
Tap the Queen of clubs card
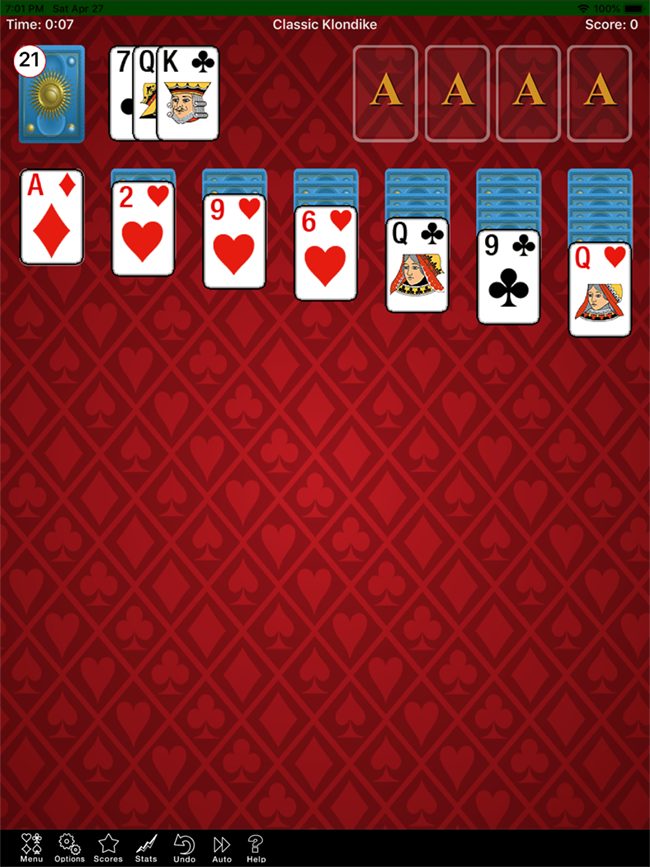click(x=417, y=265)
